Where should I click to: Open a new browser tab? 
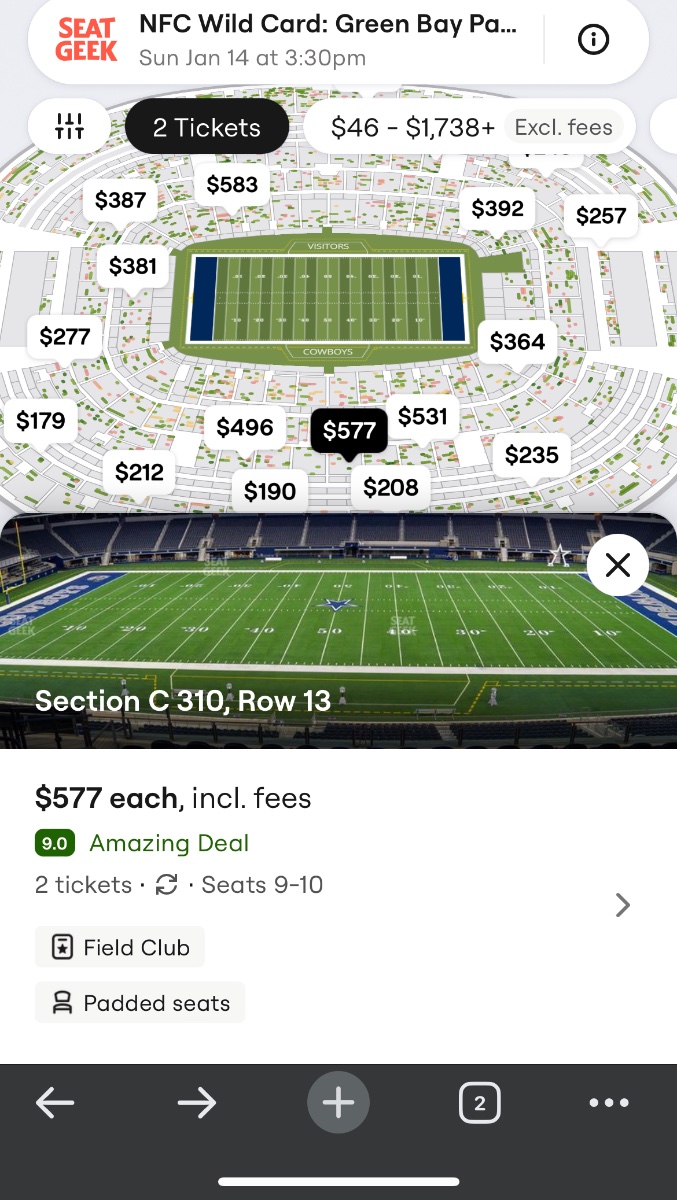[338, 1103]
